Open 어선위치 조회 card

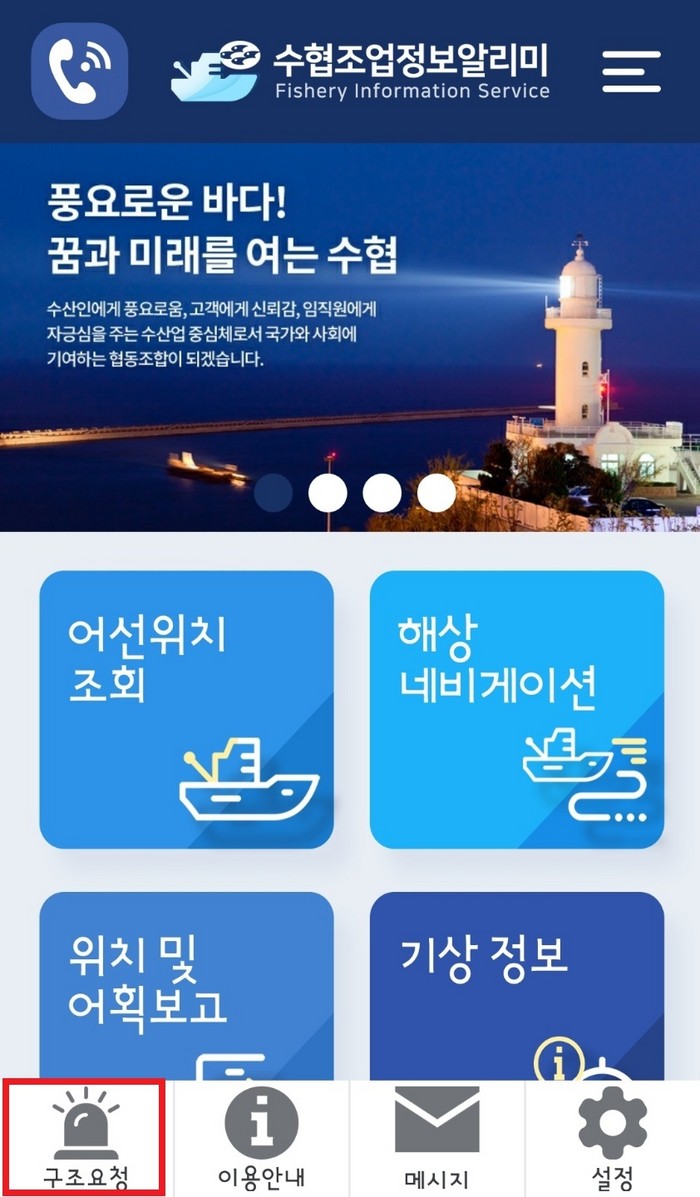pyautogui.click(x=186, y=709)
